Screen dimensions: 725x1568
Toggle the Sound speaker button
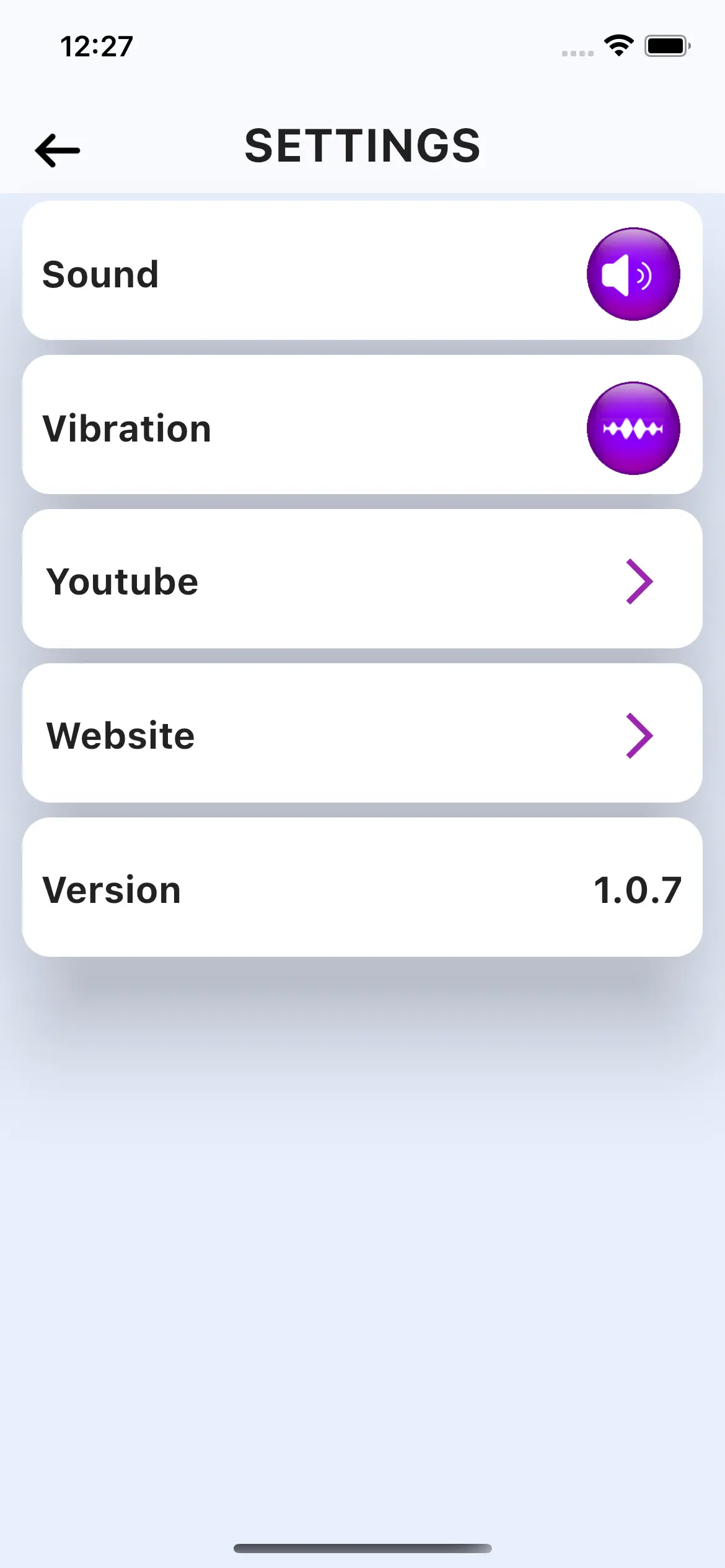633,274
